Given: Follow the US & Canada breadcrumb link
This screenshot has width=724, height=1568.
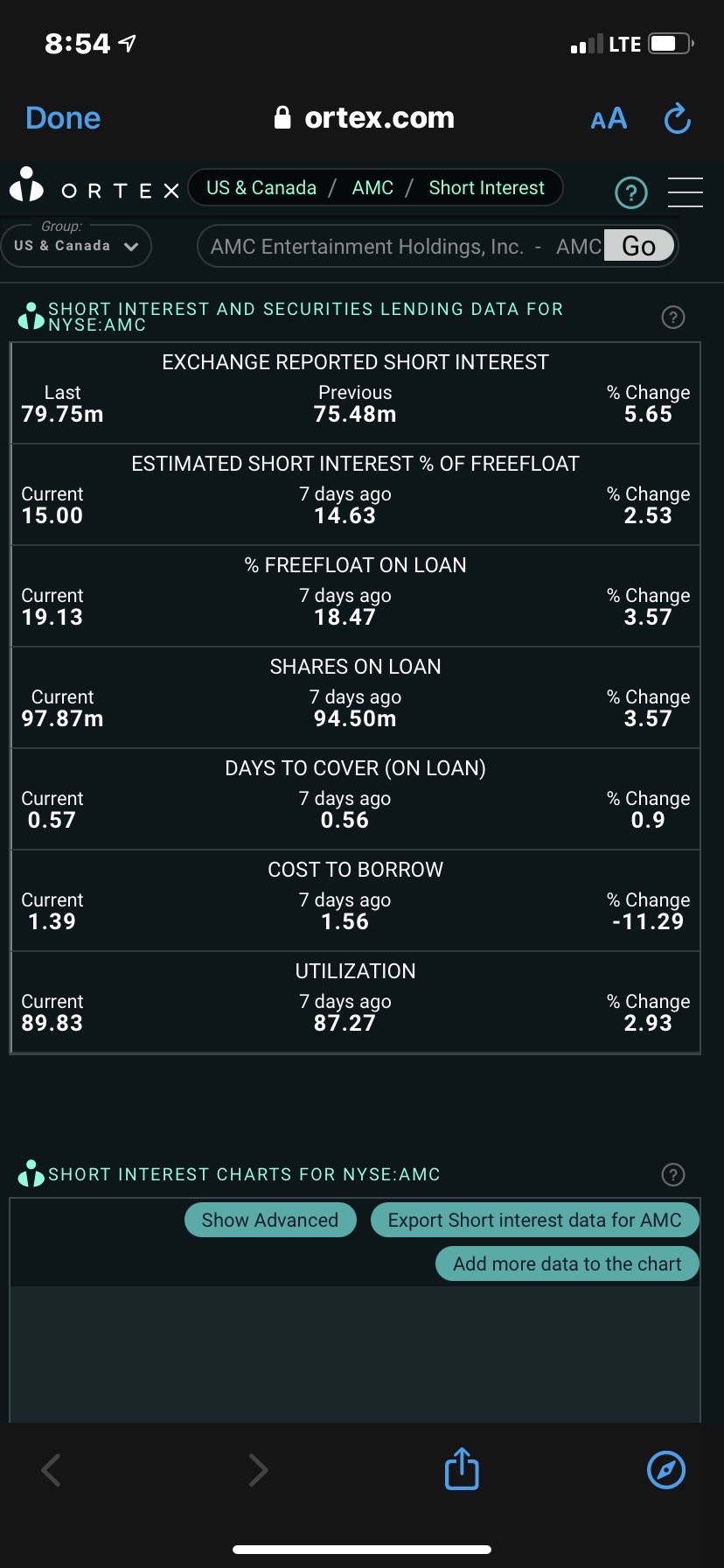Looking at the screenshot, I should point(261,188).
